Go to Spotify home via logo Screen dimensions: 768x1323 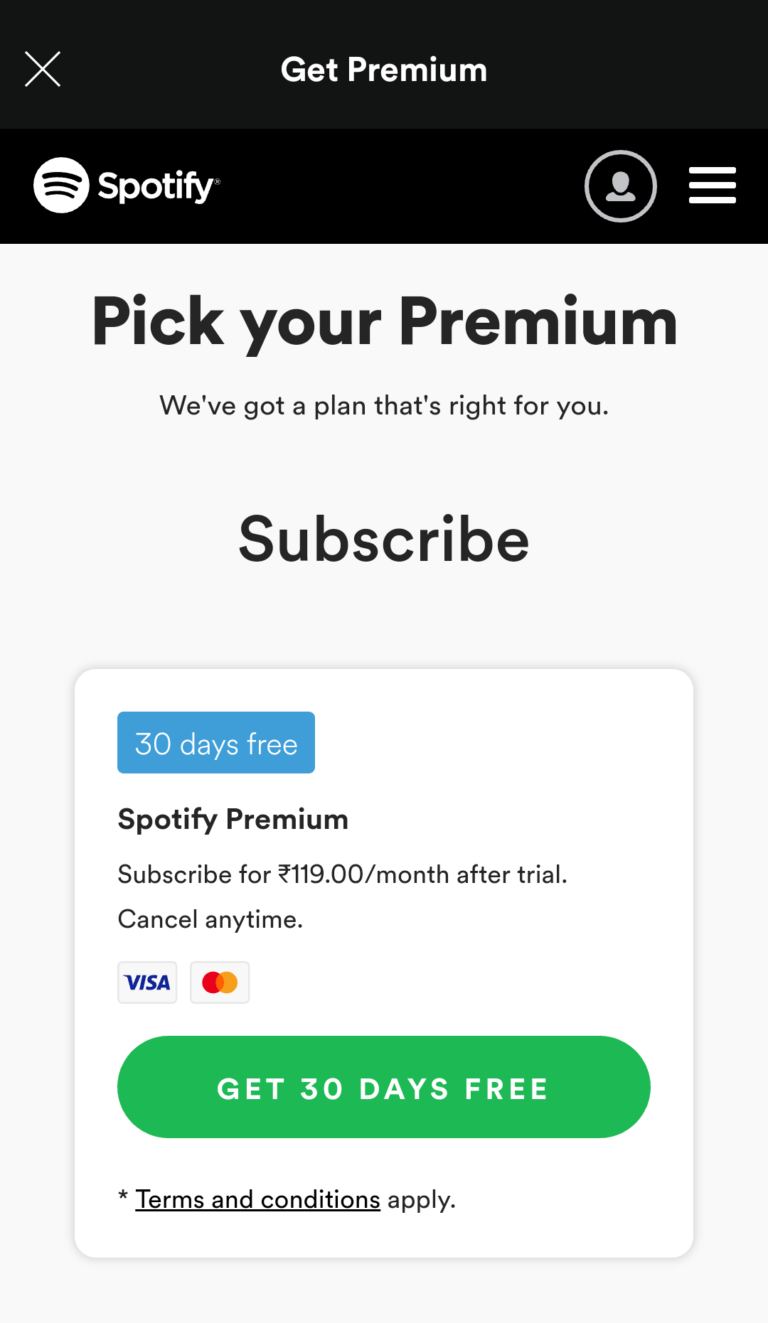[x=127, y=186]
